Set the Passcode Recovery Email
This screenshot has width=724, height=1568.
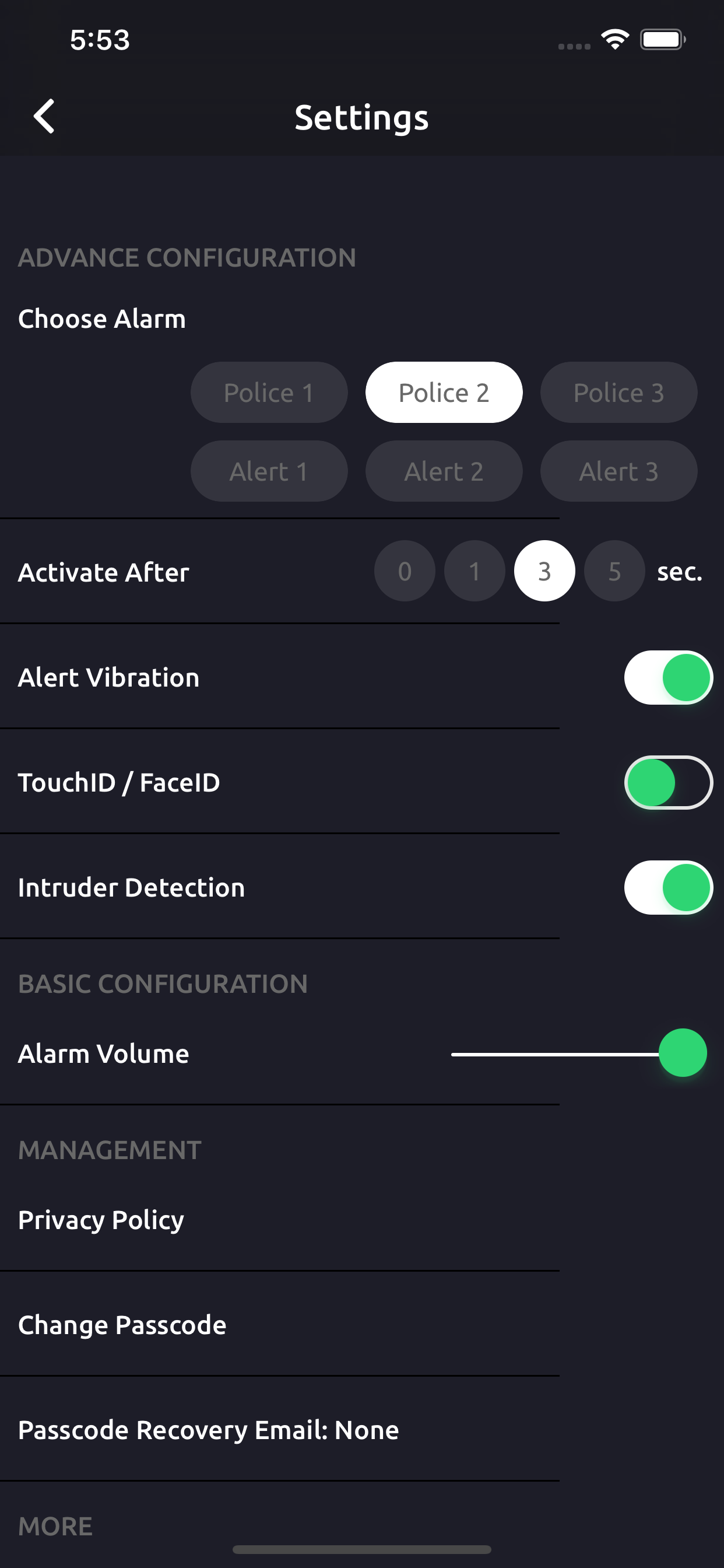pyautogui.click(x=208, y=1430)
